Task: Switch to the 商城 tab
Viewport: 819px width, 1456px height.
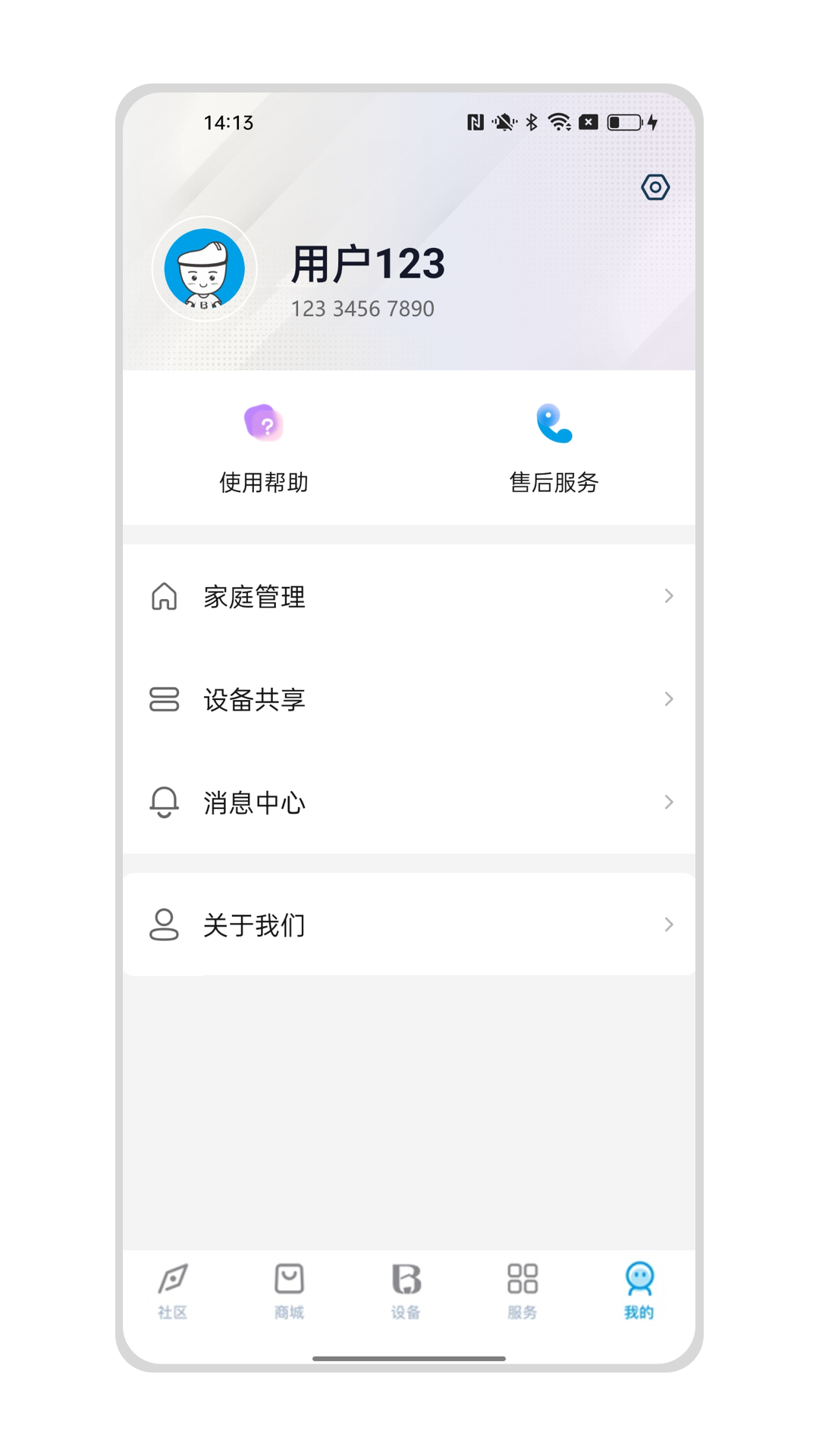Action: [289, 1291]
